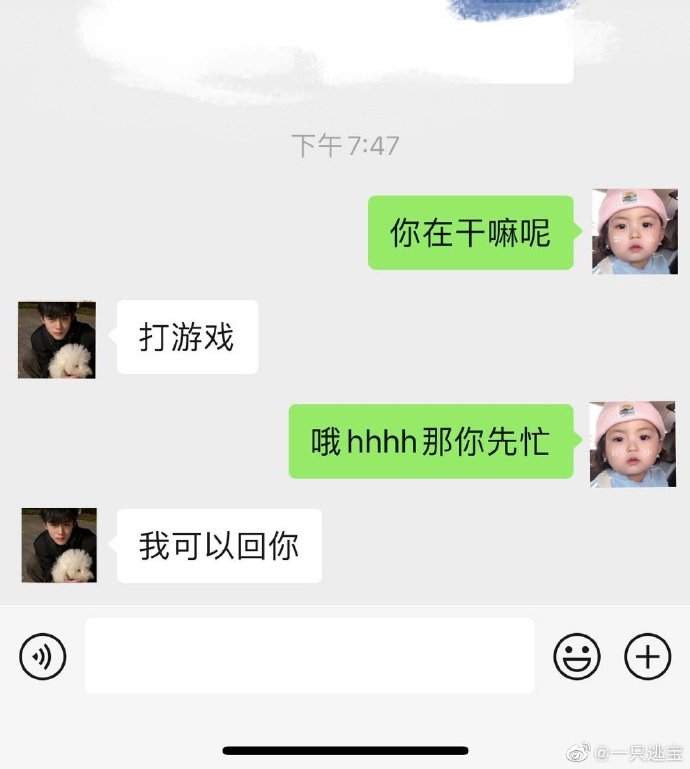This screenshot has height=769, width=690.
Task: Switch to voice message input
Action: tap(43, 657)
